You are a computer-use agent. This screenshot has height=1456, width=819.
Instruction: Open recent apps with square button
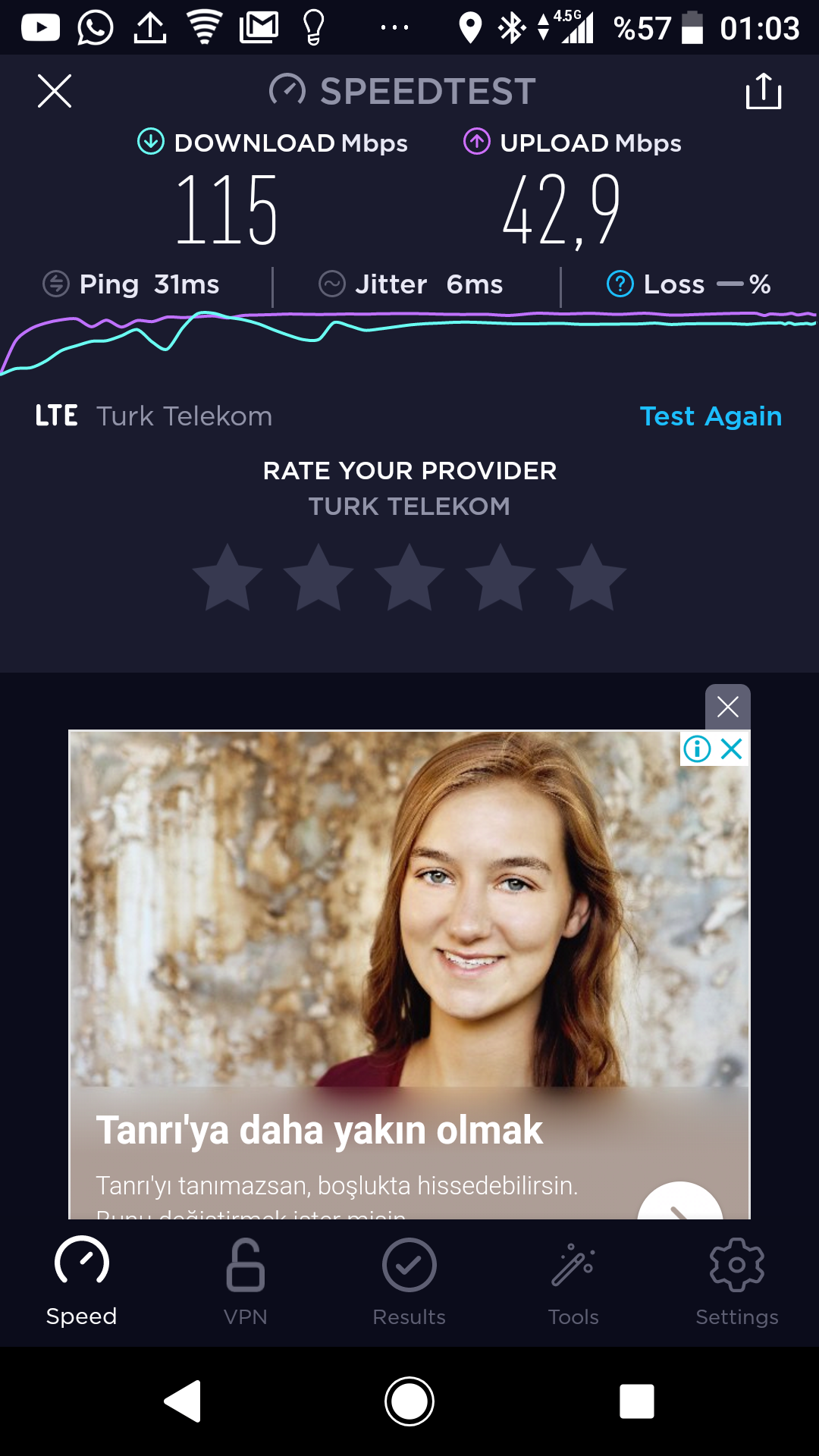pyautogui.click(x=637, y=1401)
